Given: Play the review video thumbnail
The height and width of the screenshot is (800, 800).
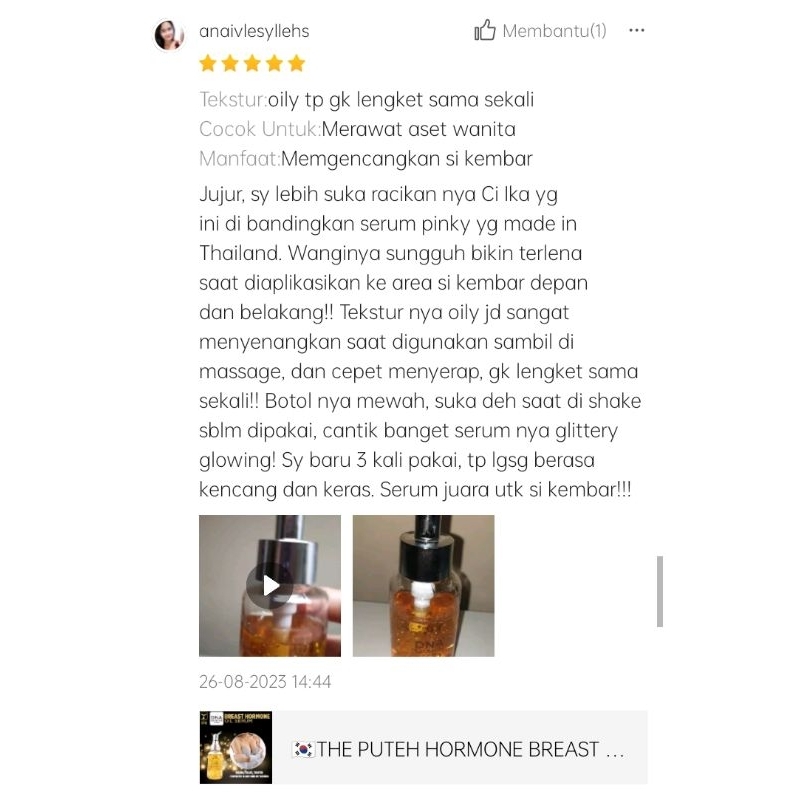Looking at the screenshot, I should coord(270,585).
